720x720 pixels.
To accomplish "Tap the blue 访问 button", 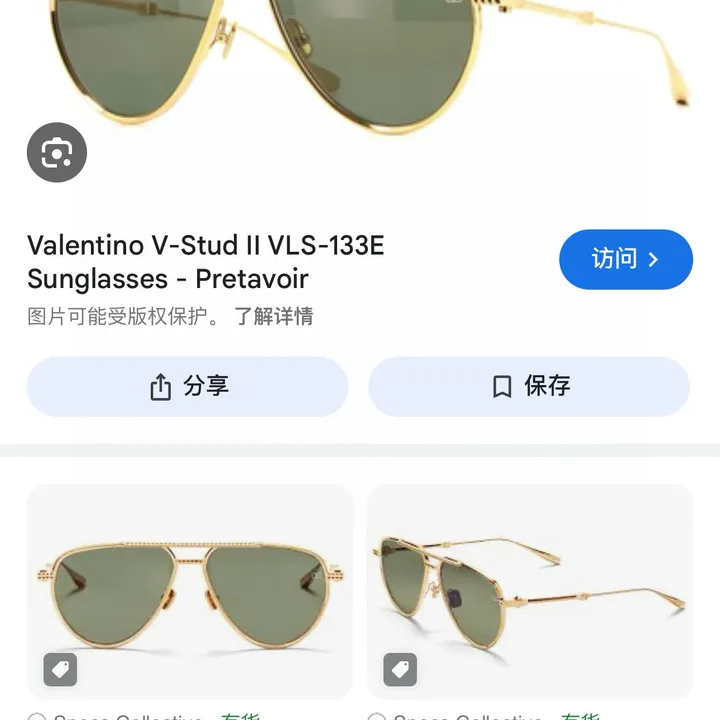I will click(625, 260).
